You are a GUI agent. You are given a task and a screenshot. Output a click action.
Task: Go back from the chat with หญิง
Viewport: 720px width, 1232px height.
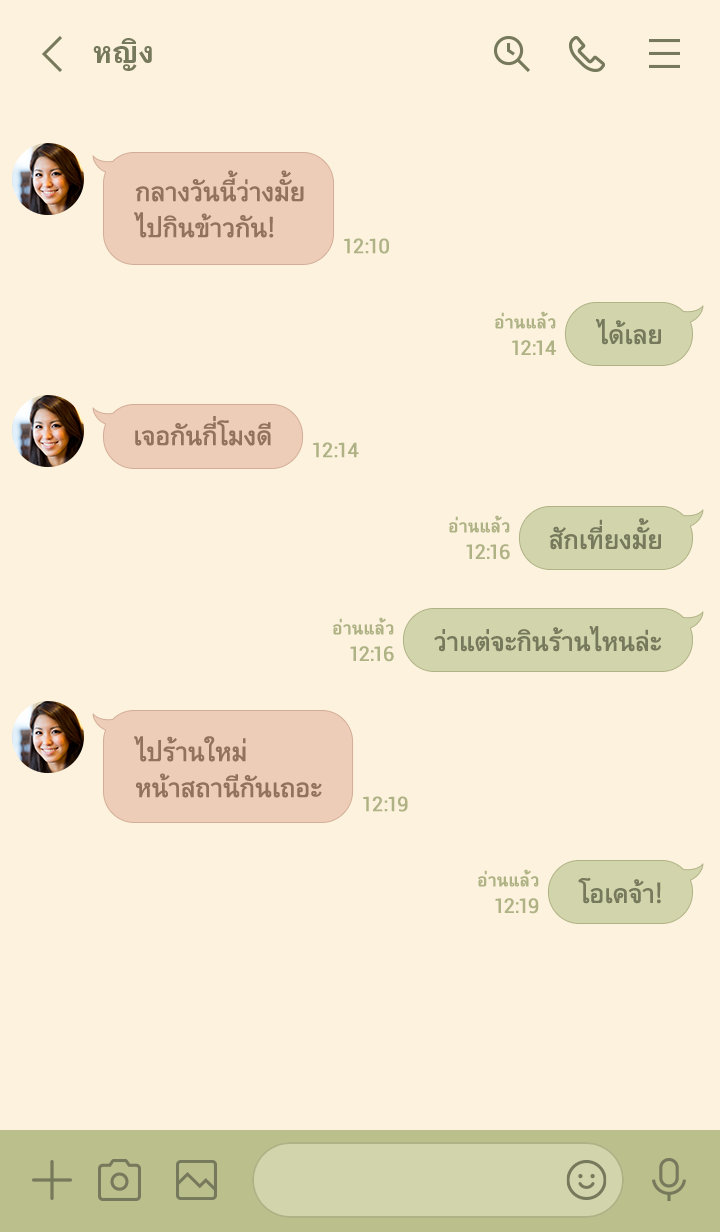(x=52, y=54)
